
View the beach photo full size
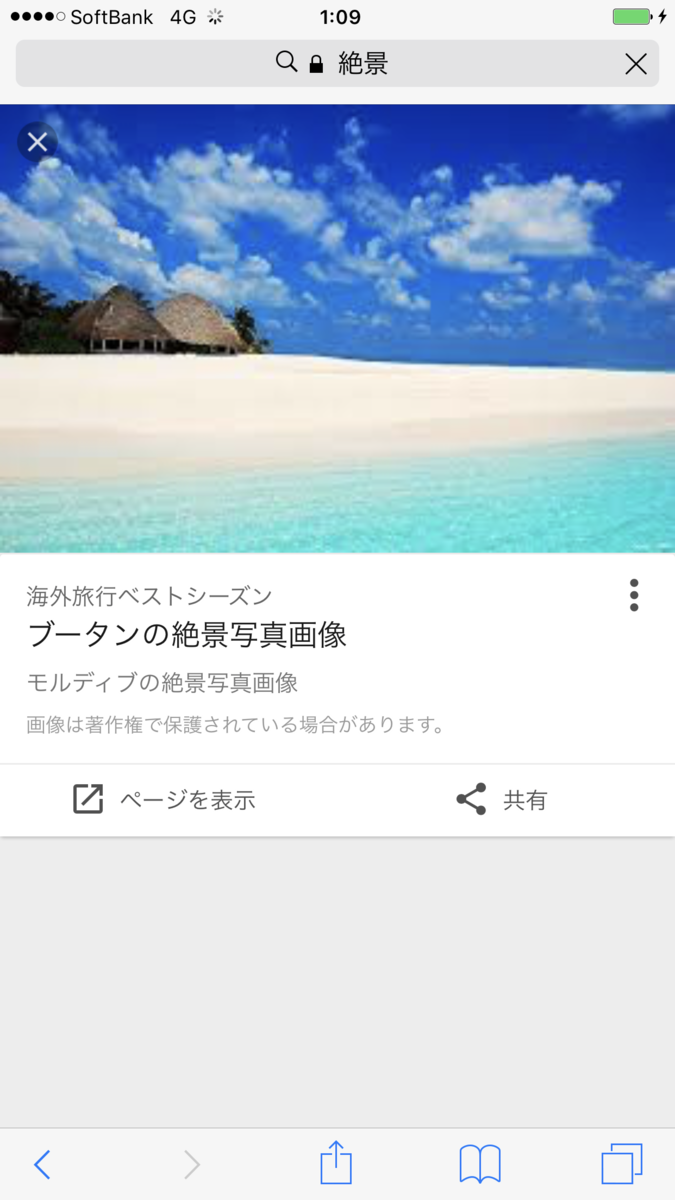pos(337,330)
